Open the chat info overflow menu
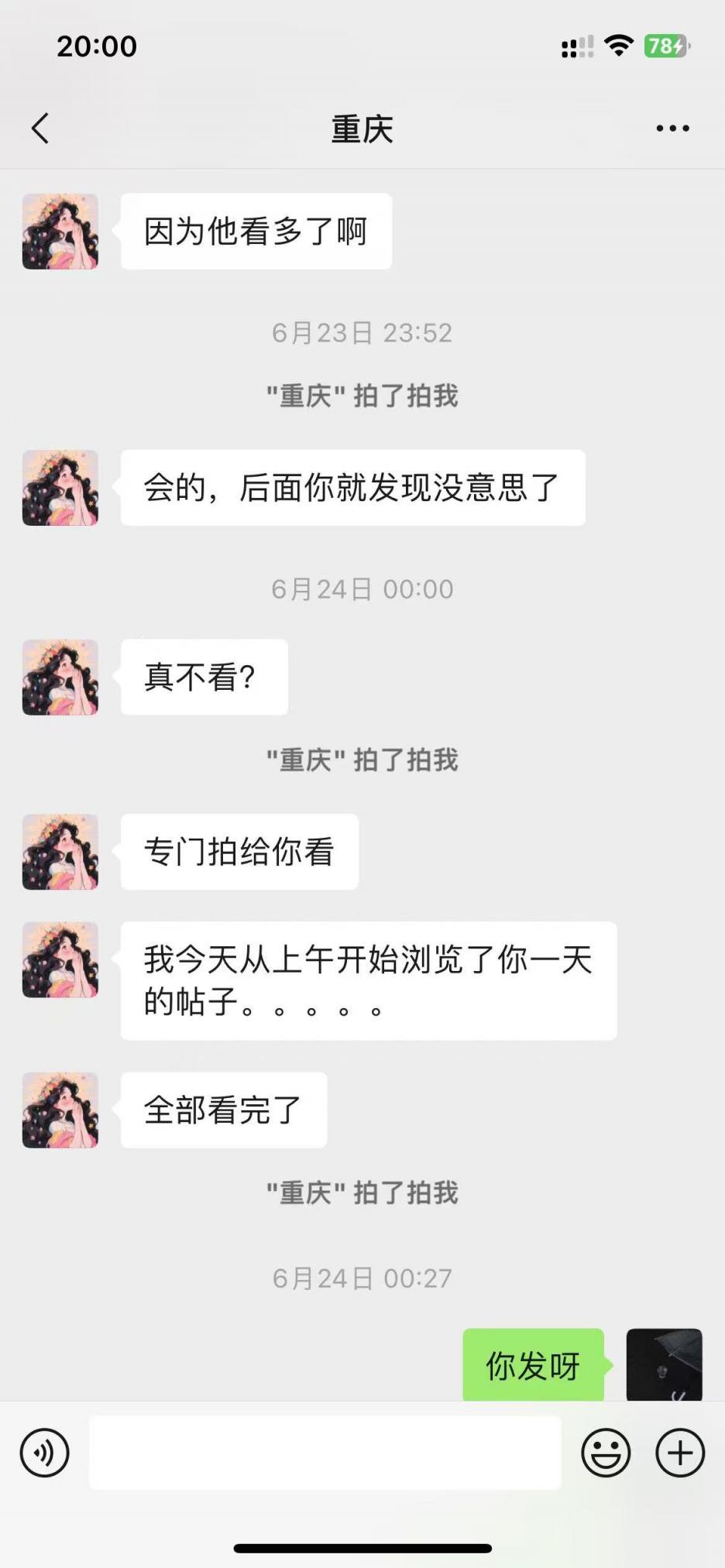The width and height of the screenshot is (725, 1568). (x=672, y=129)
